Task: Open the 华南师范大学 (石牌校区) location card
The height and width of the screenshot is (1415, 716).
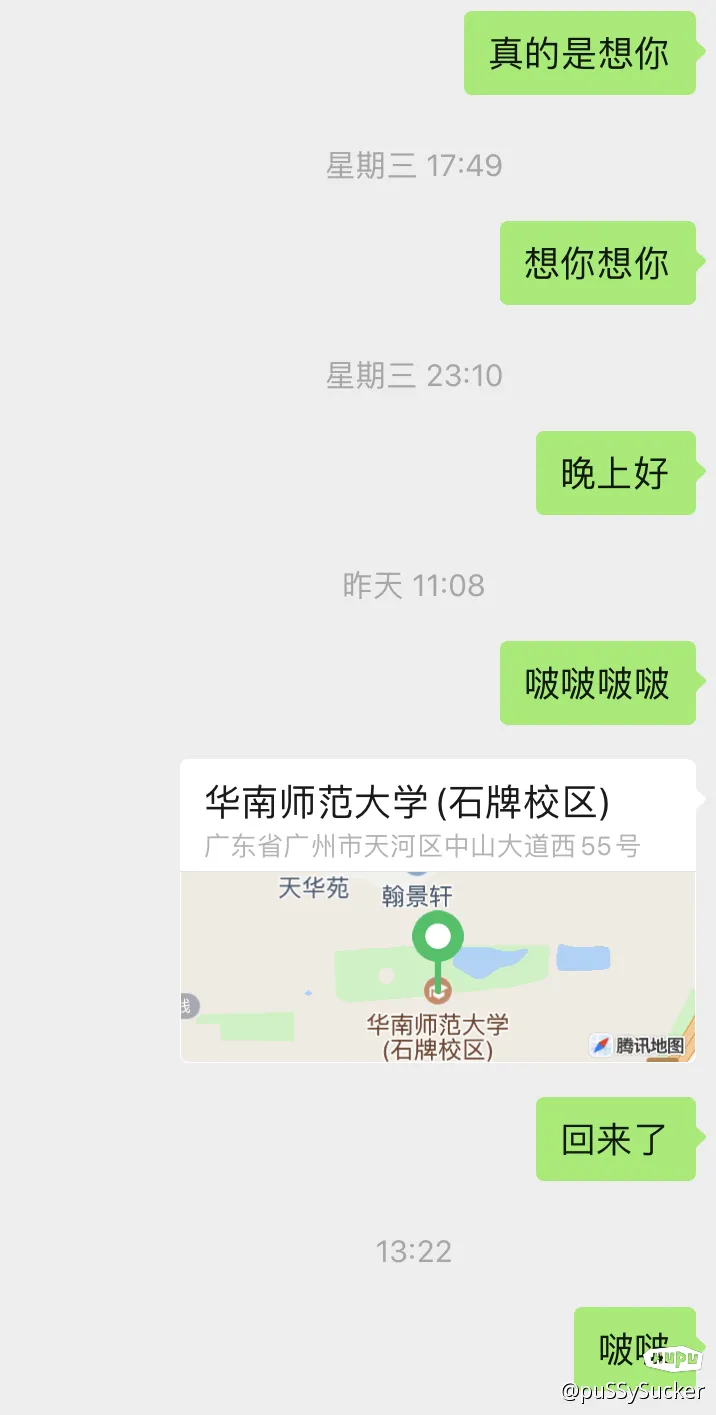Action: 437,910
